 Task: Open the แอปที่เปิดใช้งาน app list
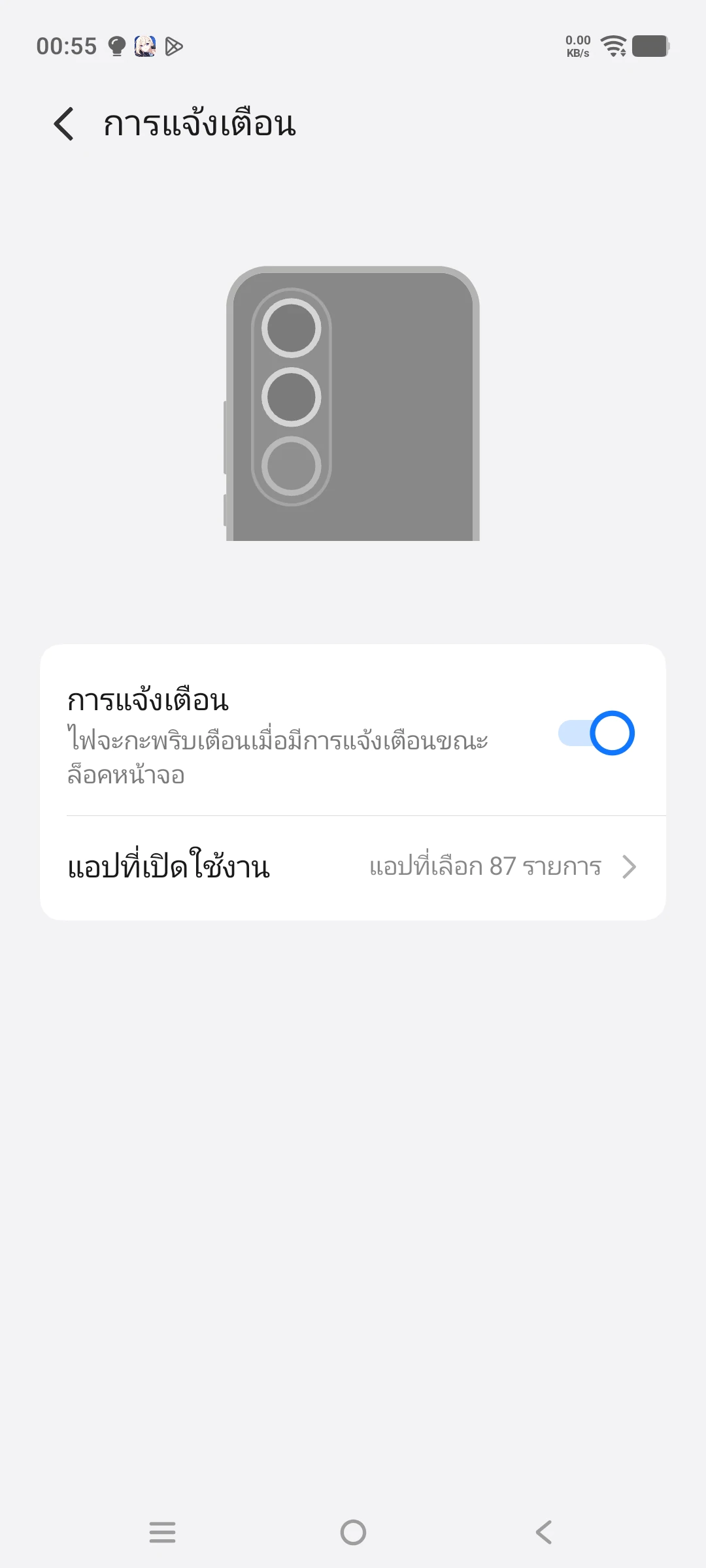pyautogui.click(x=353, y=868)
